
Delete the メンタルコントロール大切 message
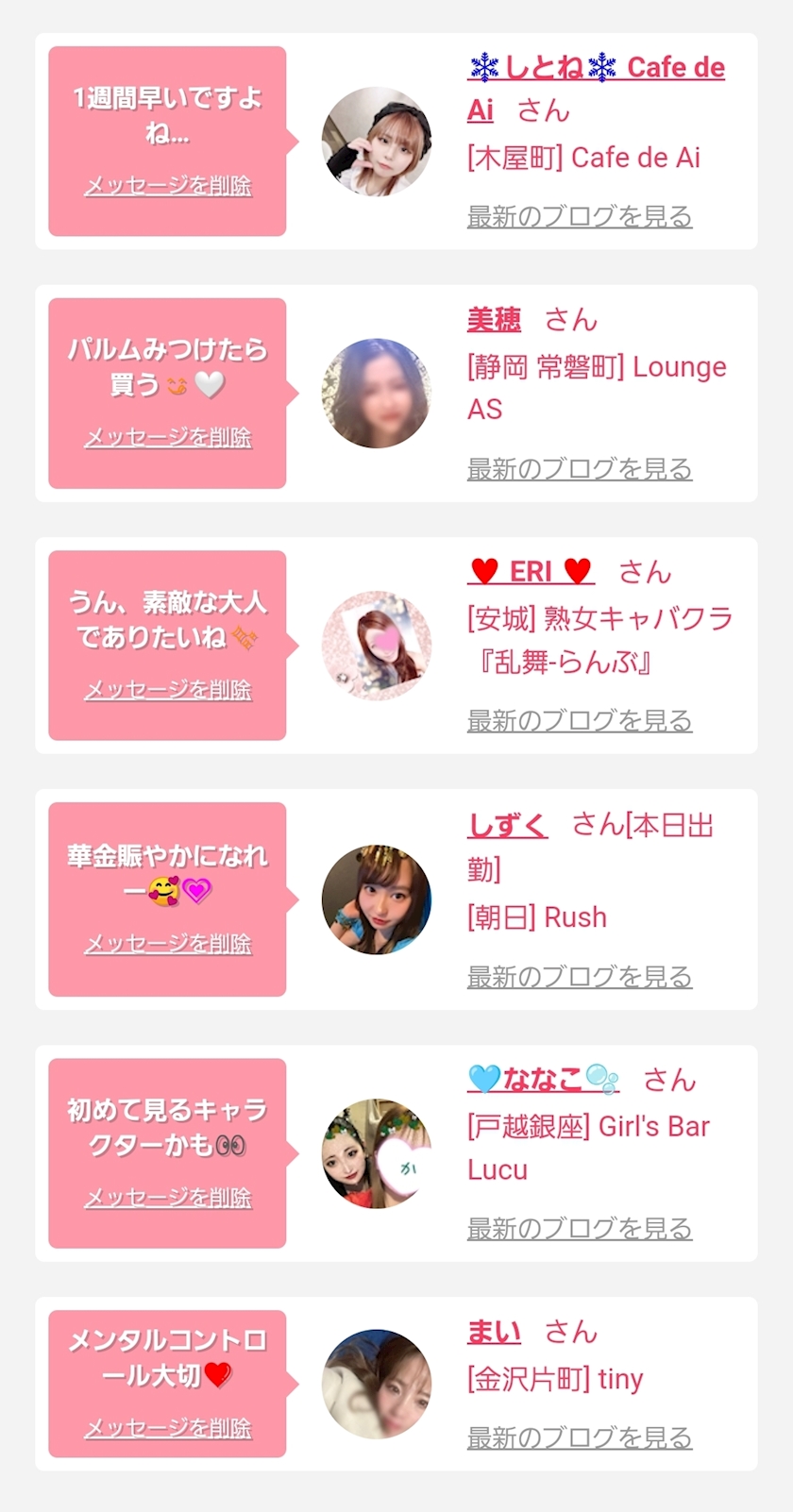[x=168, y=1429]
